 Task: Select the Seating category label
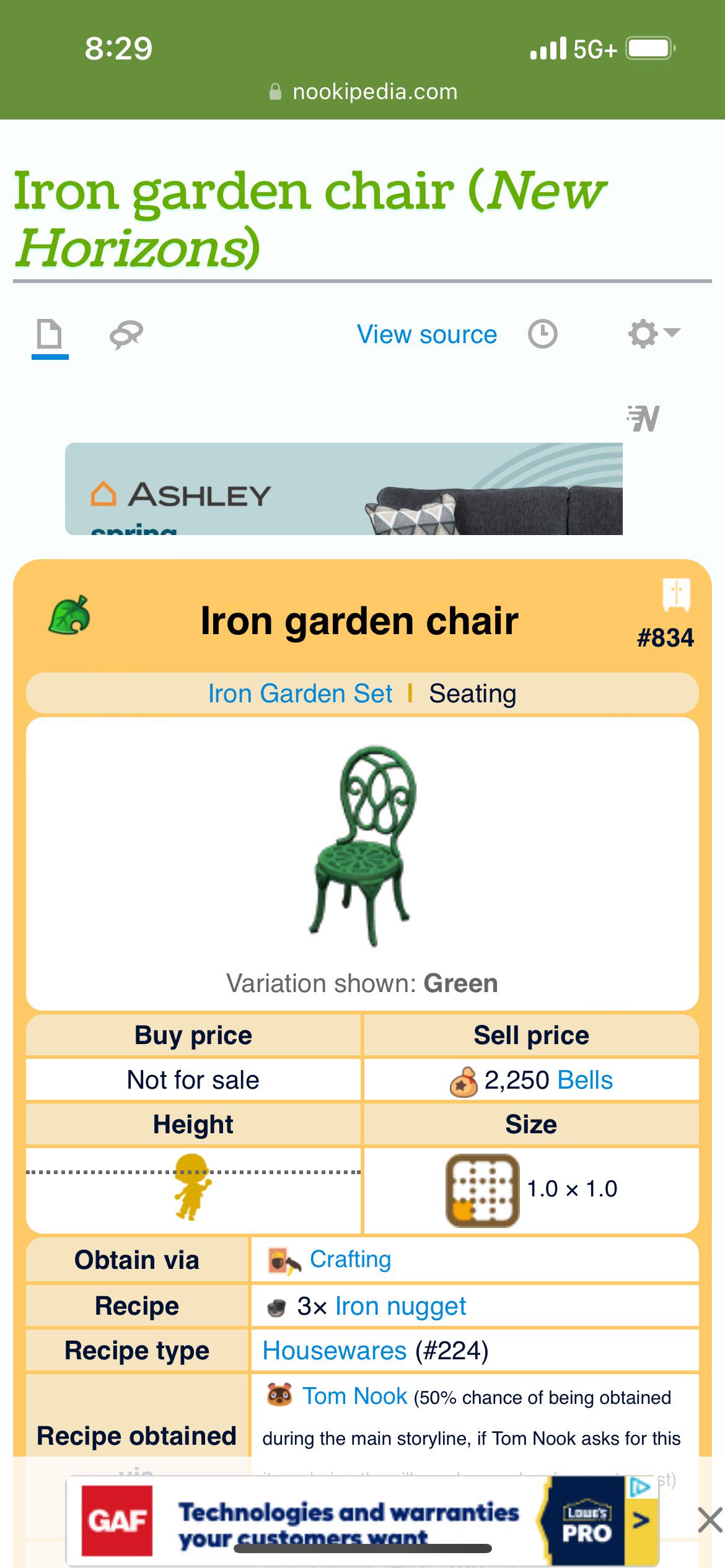point(474,694)
